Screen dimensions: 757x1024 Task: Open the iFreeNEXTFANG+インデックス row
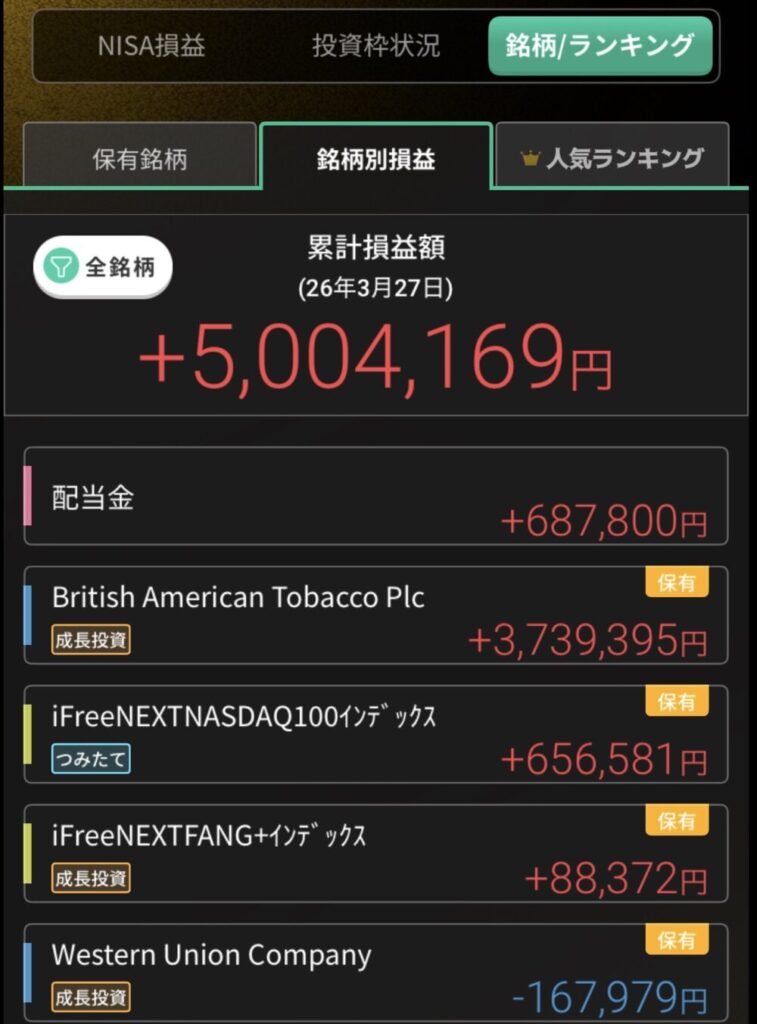tap(376, 853)
